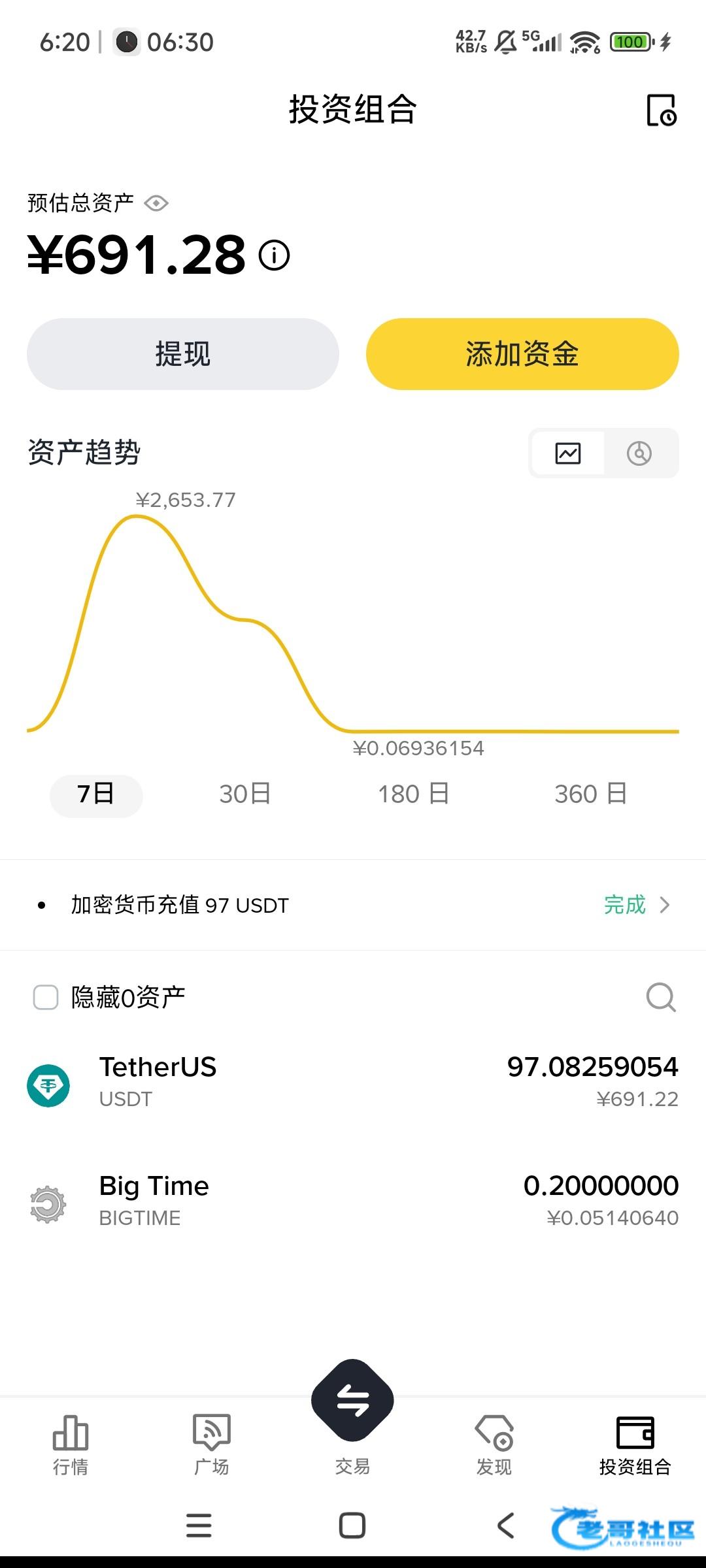Select the 30日 time range

click(x=245, y=794)
